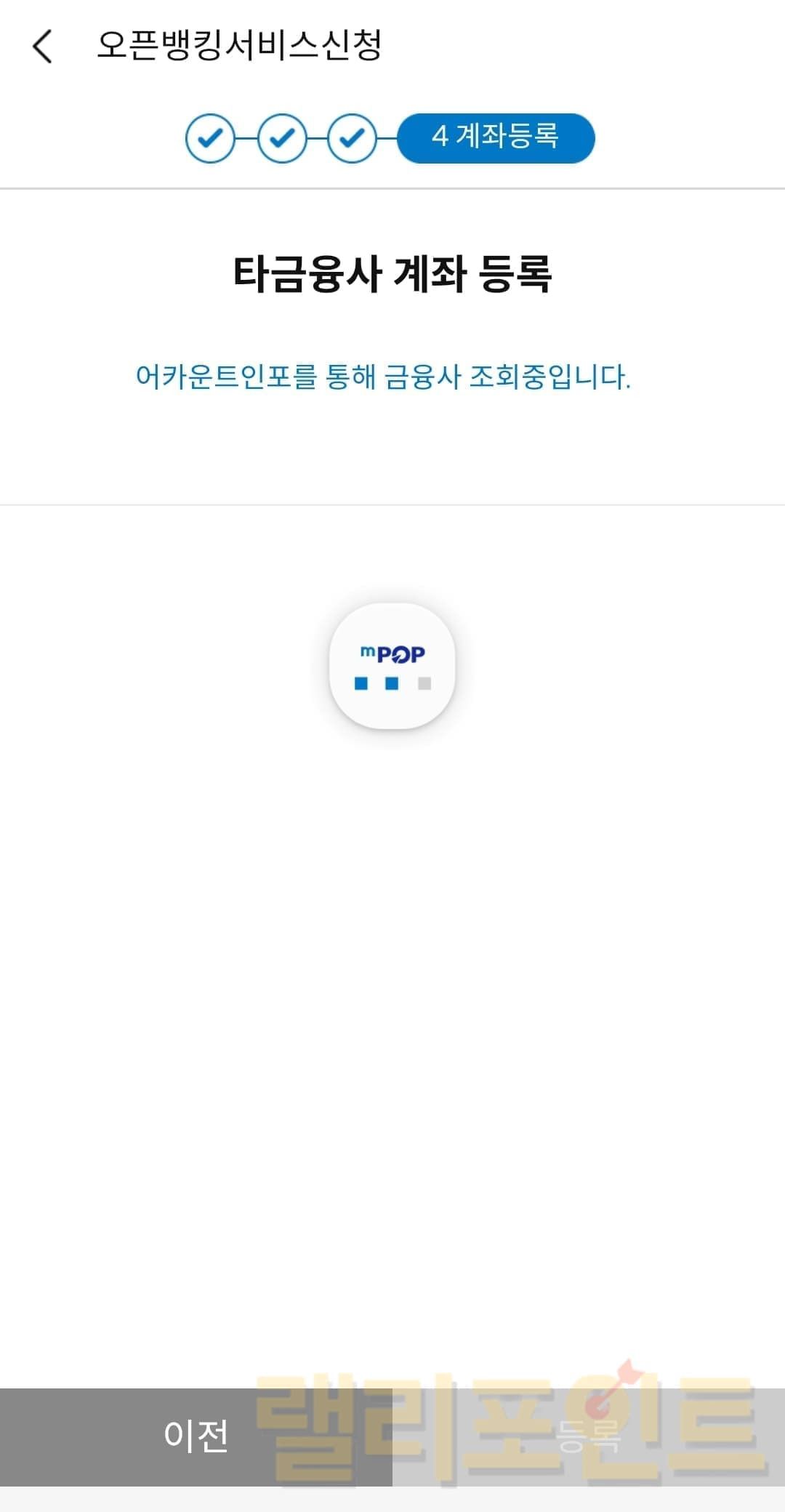This screenshot has height=1512, width=785.
Task: Tap the 등록 (register) button
Action: click(x=589, y=1436)
